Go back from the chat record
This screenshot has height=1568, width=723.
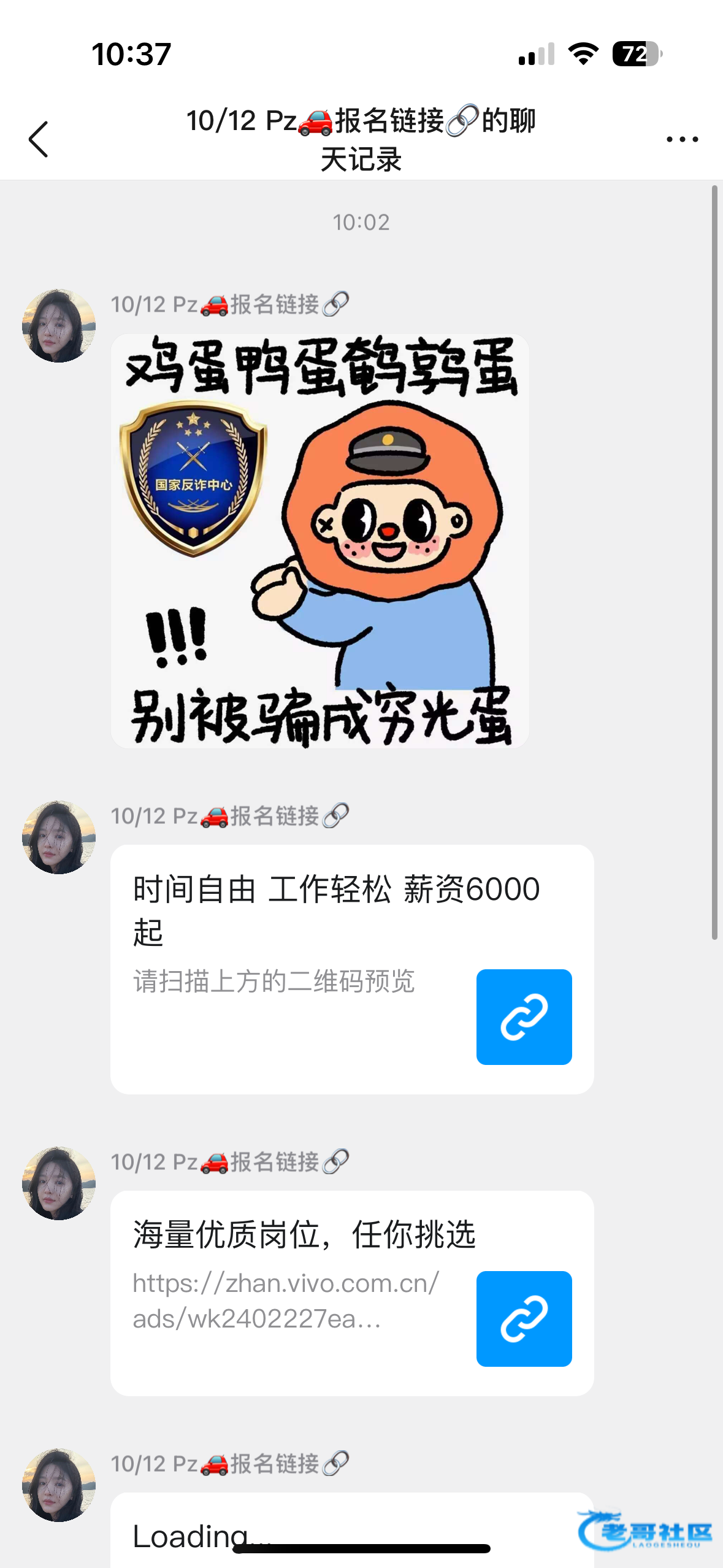39,139
